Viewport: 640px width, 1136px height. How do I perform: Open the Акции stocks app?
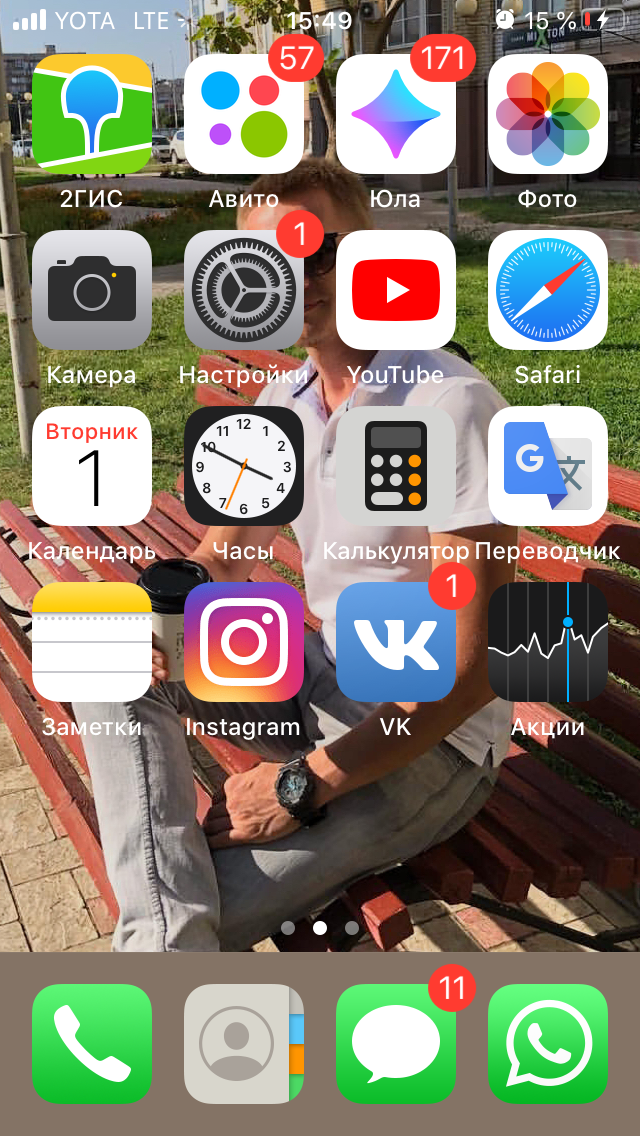548,642
